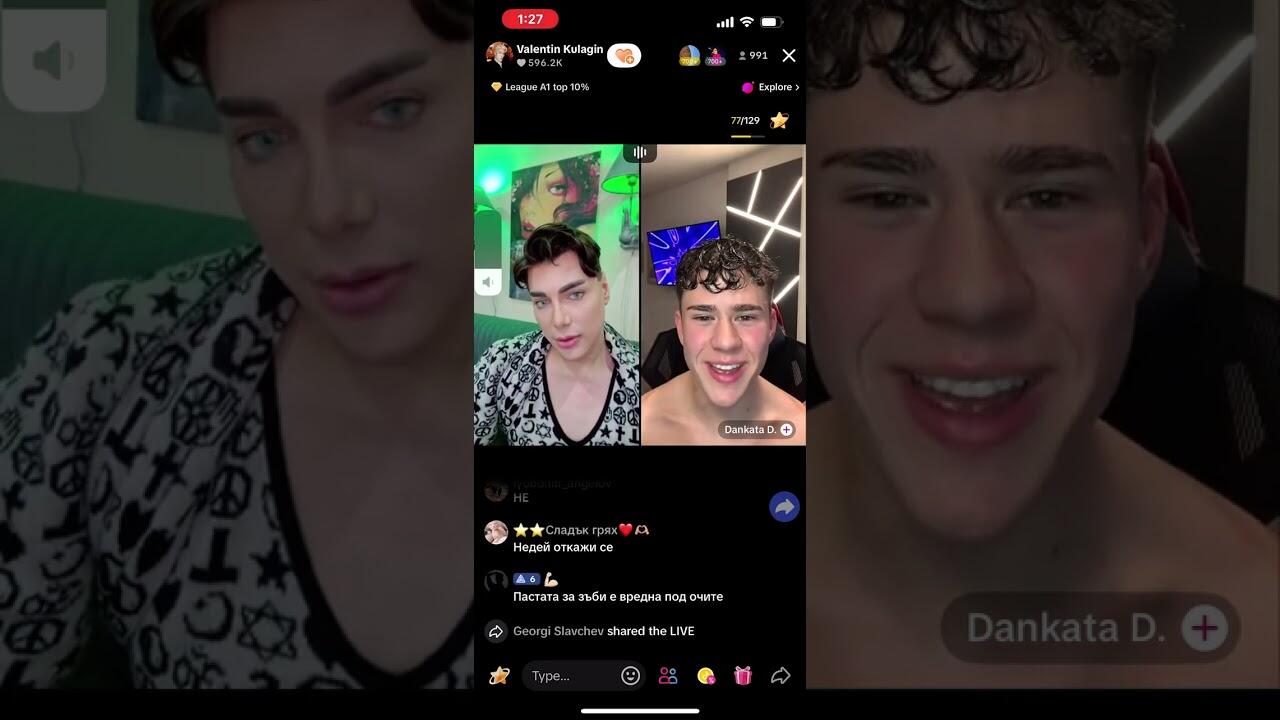Close the live stream
This screenshot has width=1280, height=720.
[788, 56]
